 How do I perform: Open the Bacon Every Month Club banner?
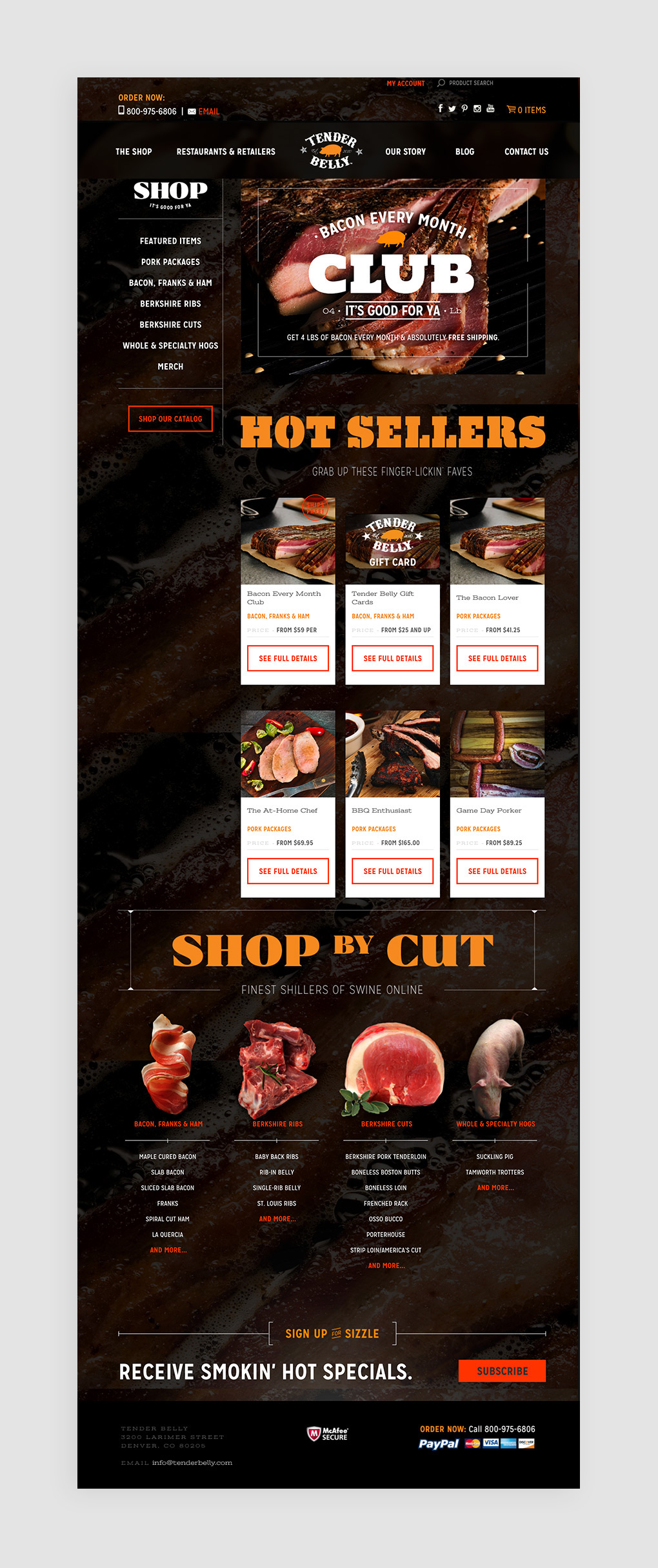392,276
